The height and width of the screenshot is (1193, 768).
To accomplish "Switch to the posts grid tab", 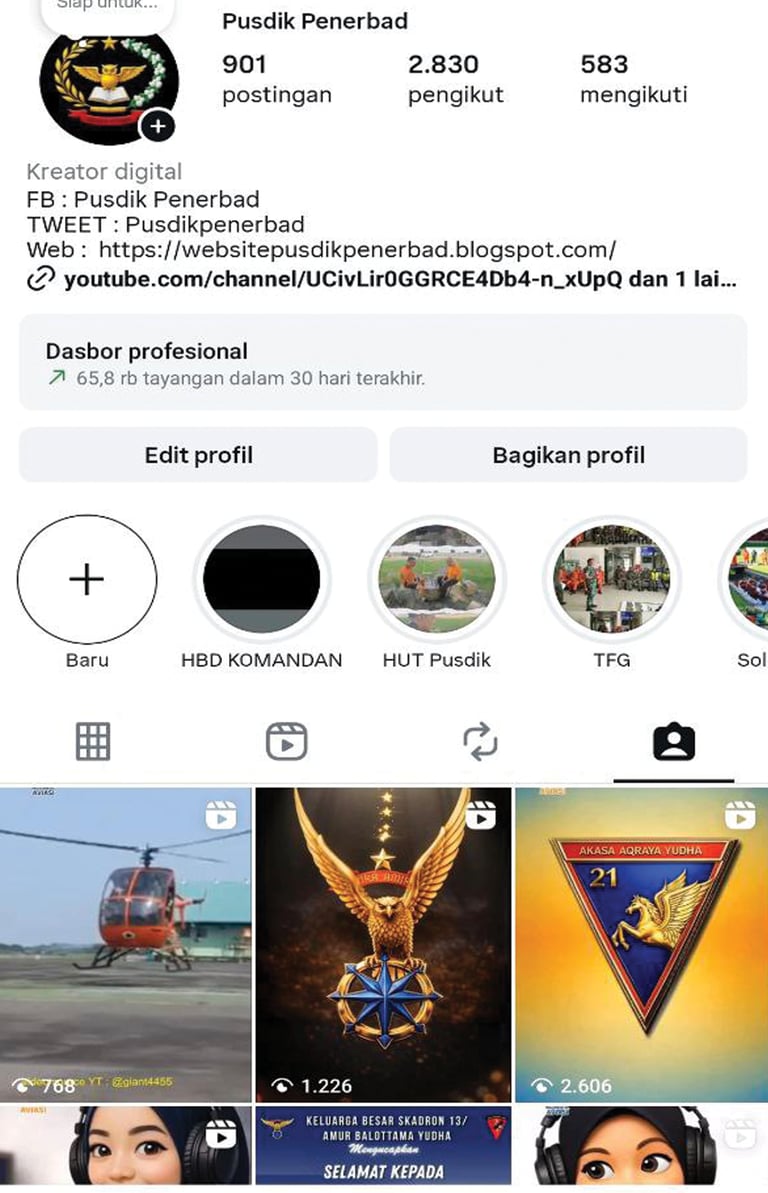I will tap(93, 741).
